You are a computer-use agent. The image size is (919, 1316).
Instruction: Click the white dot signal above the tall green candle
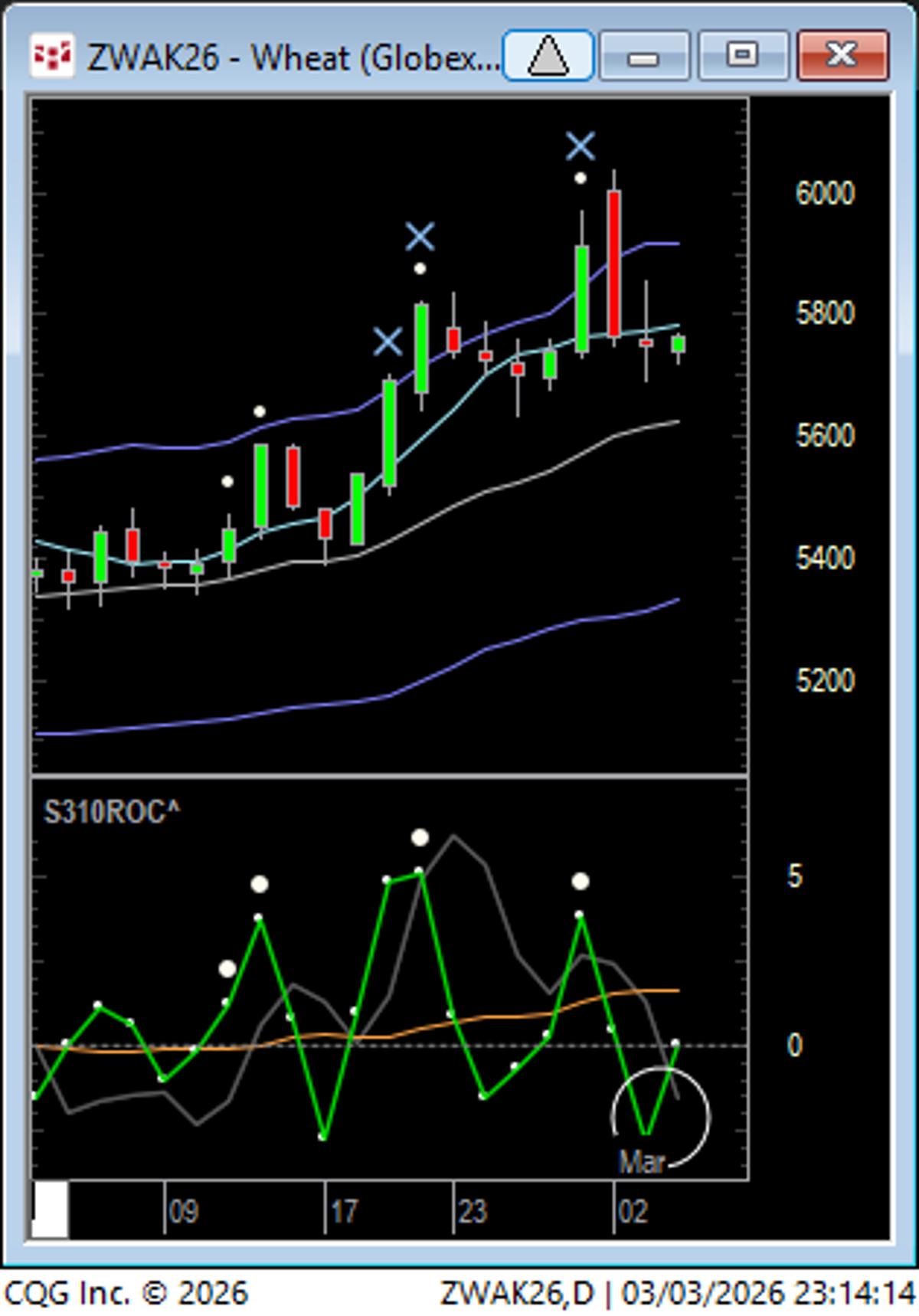[x=419, y=267]
